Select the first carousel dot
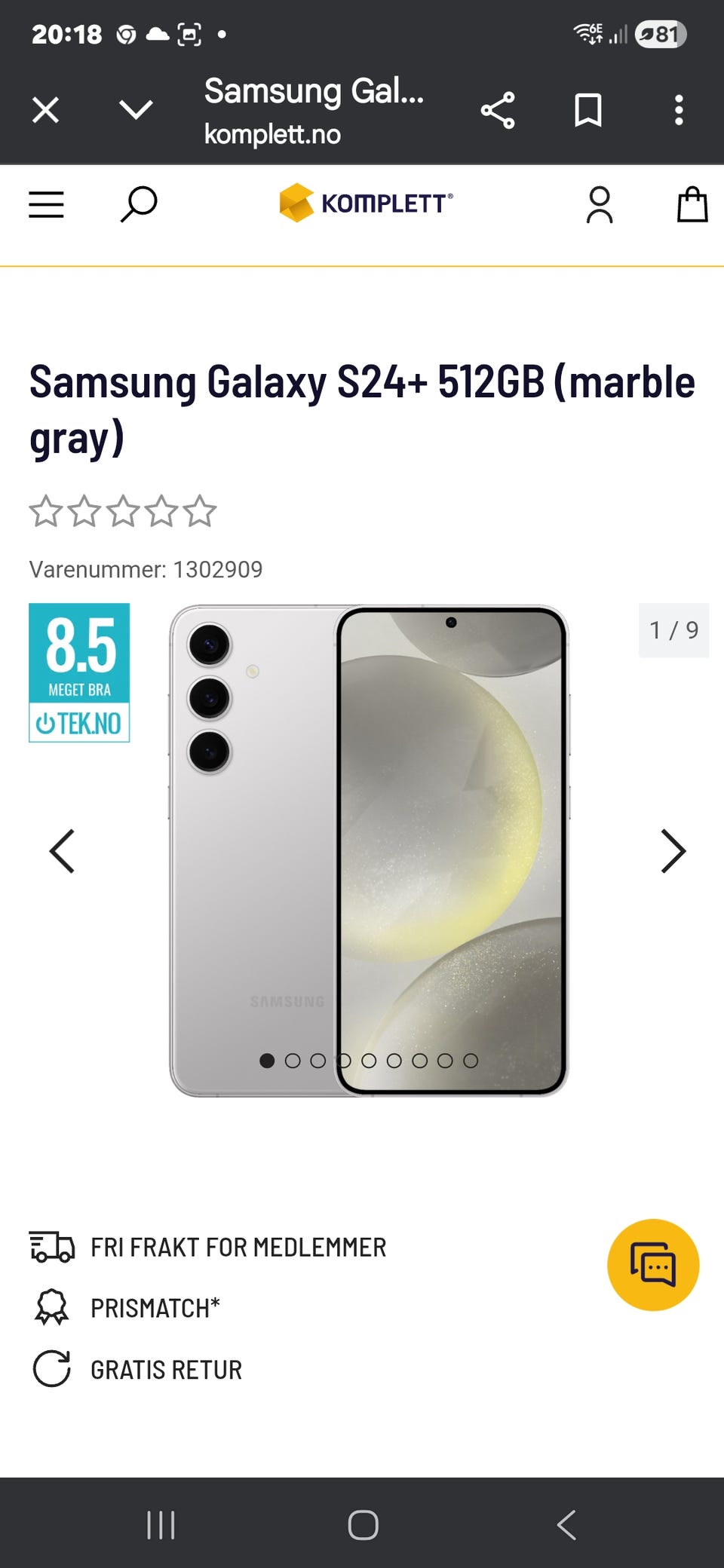724x1568 pixels. point(268,1060)
